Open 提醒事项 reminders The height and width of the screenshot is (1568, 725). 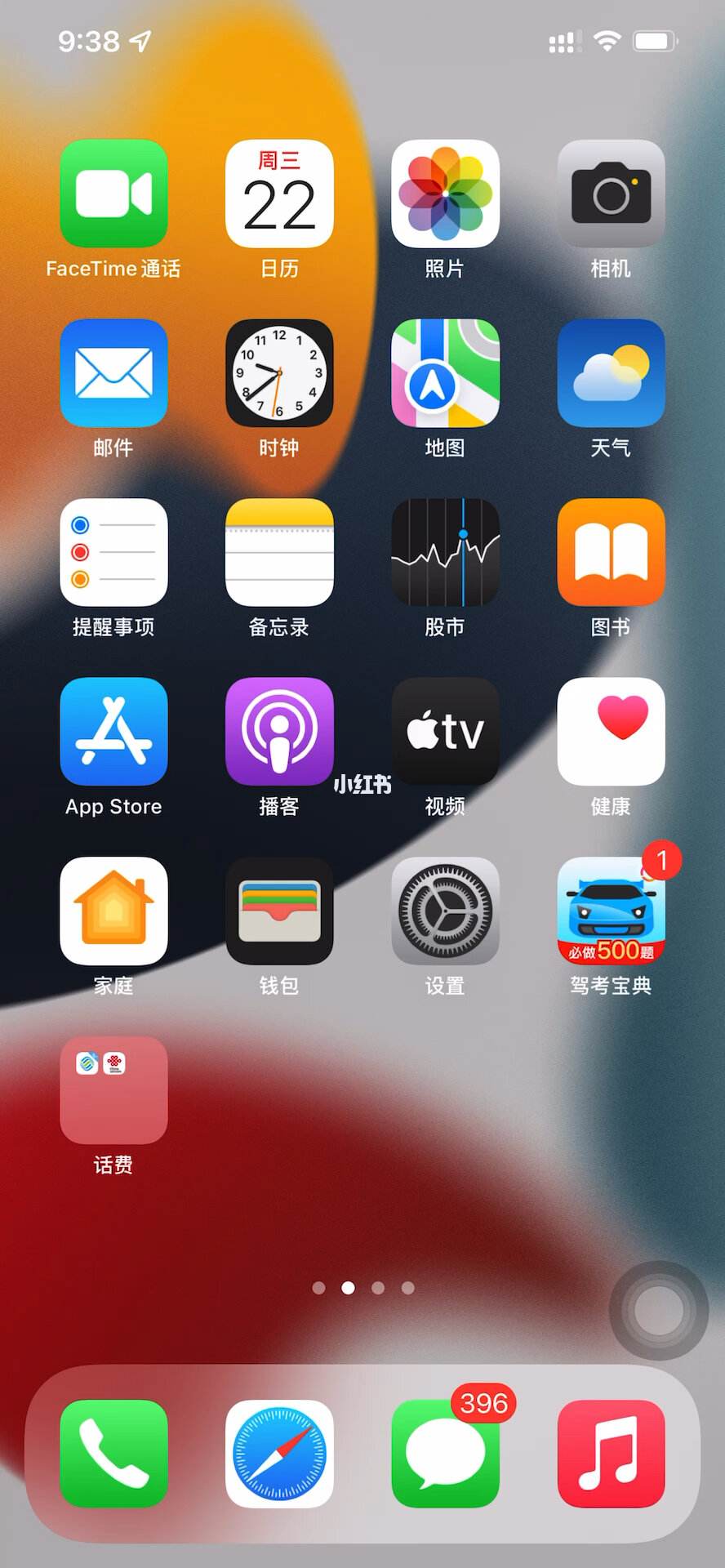[x=113, y=552]
